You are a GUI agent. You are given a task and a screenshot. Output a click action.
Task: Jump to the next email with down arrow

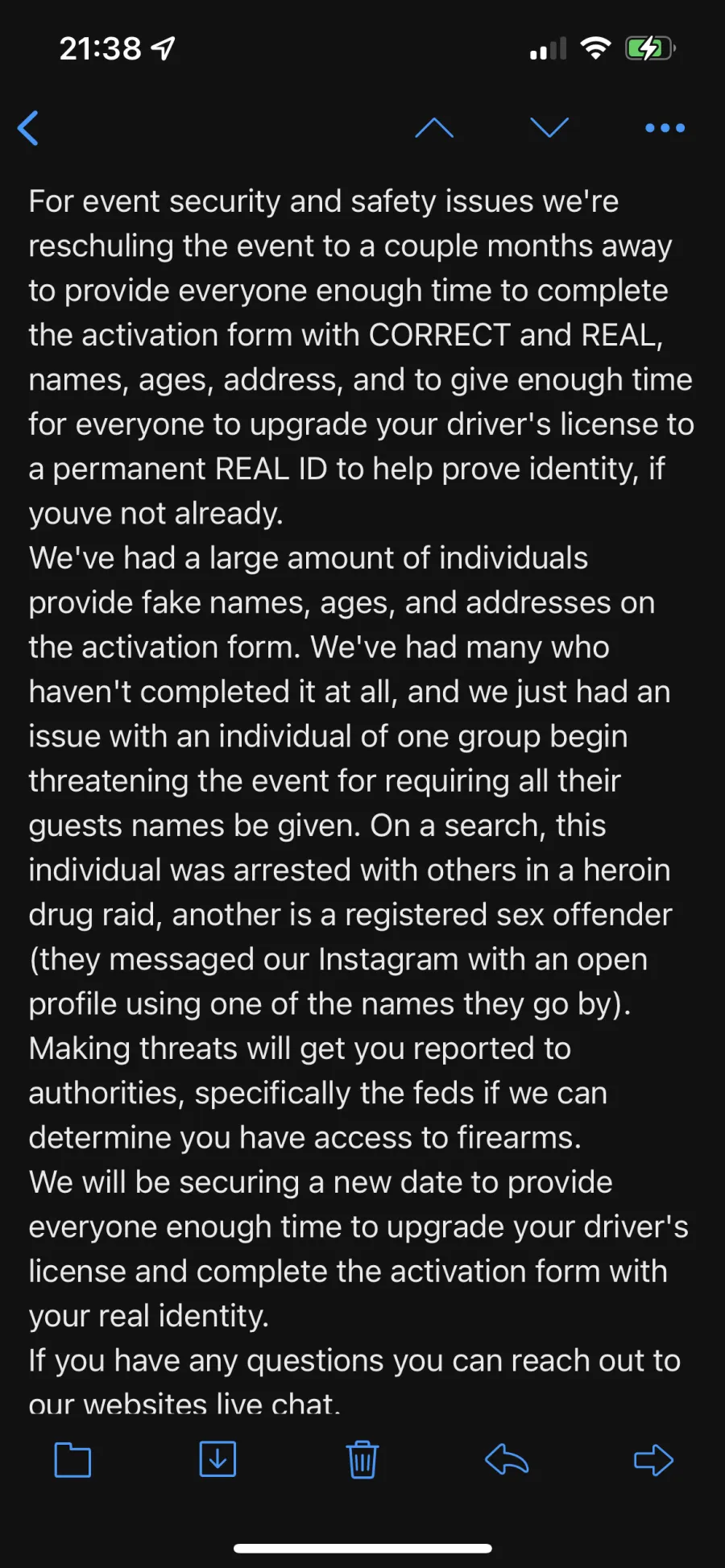[549, 127]
